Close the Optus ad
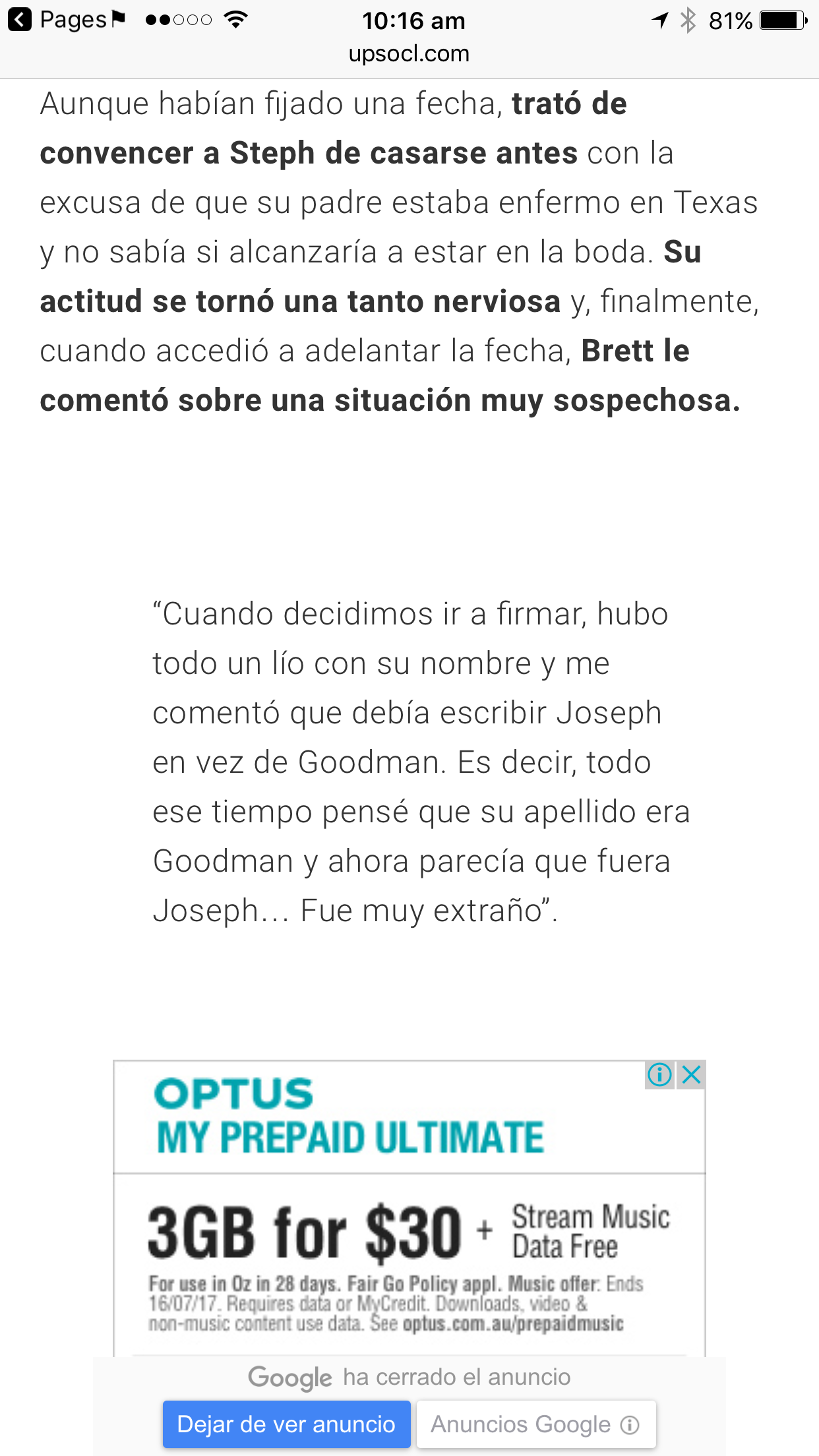Image resolution: width=819 pixels, height=1456 pixels. 691,1075
